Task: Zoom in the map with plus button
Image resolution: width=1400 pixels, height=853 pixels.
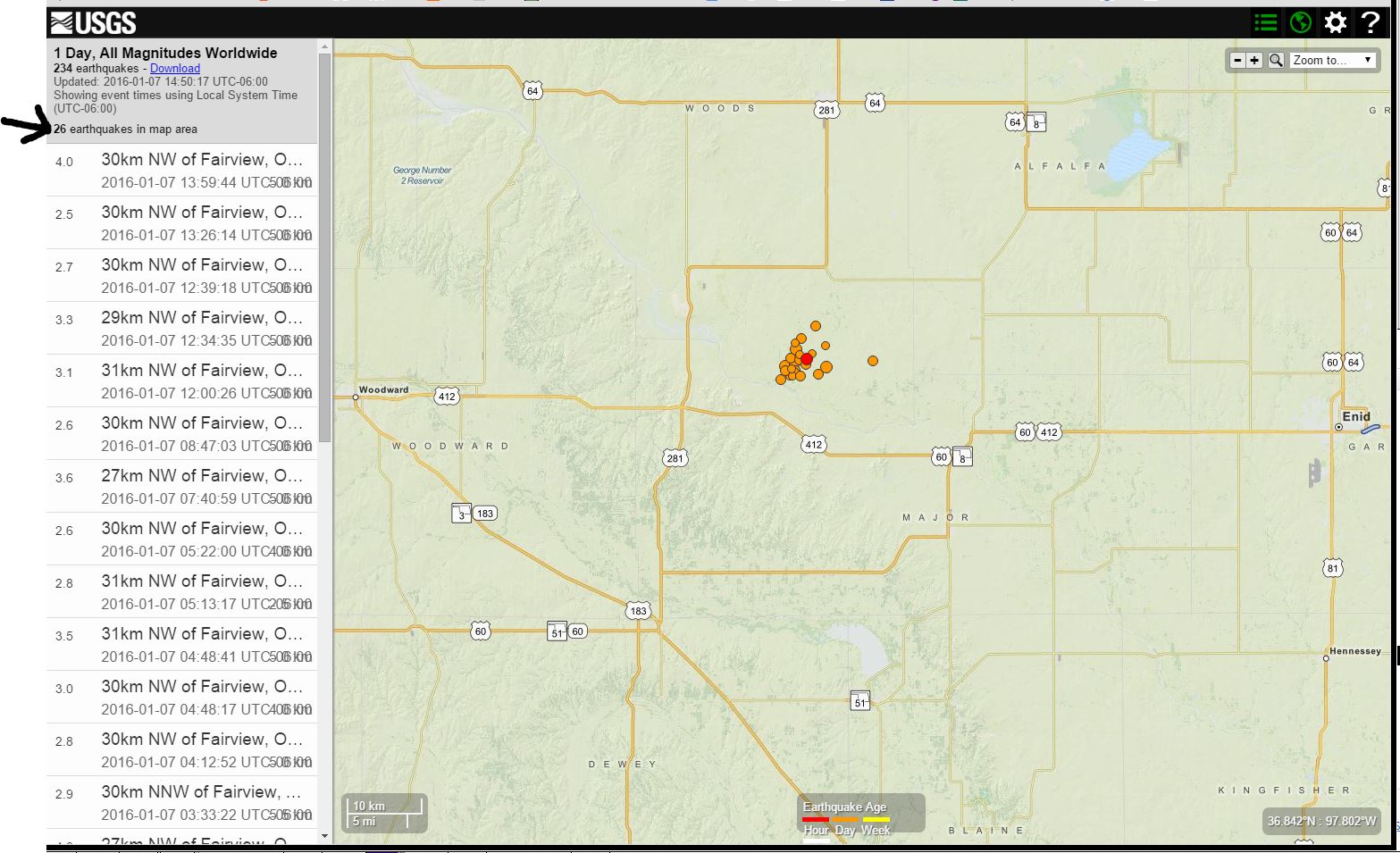Action: pyautogui.click(x=1254, y=61)
